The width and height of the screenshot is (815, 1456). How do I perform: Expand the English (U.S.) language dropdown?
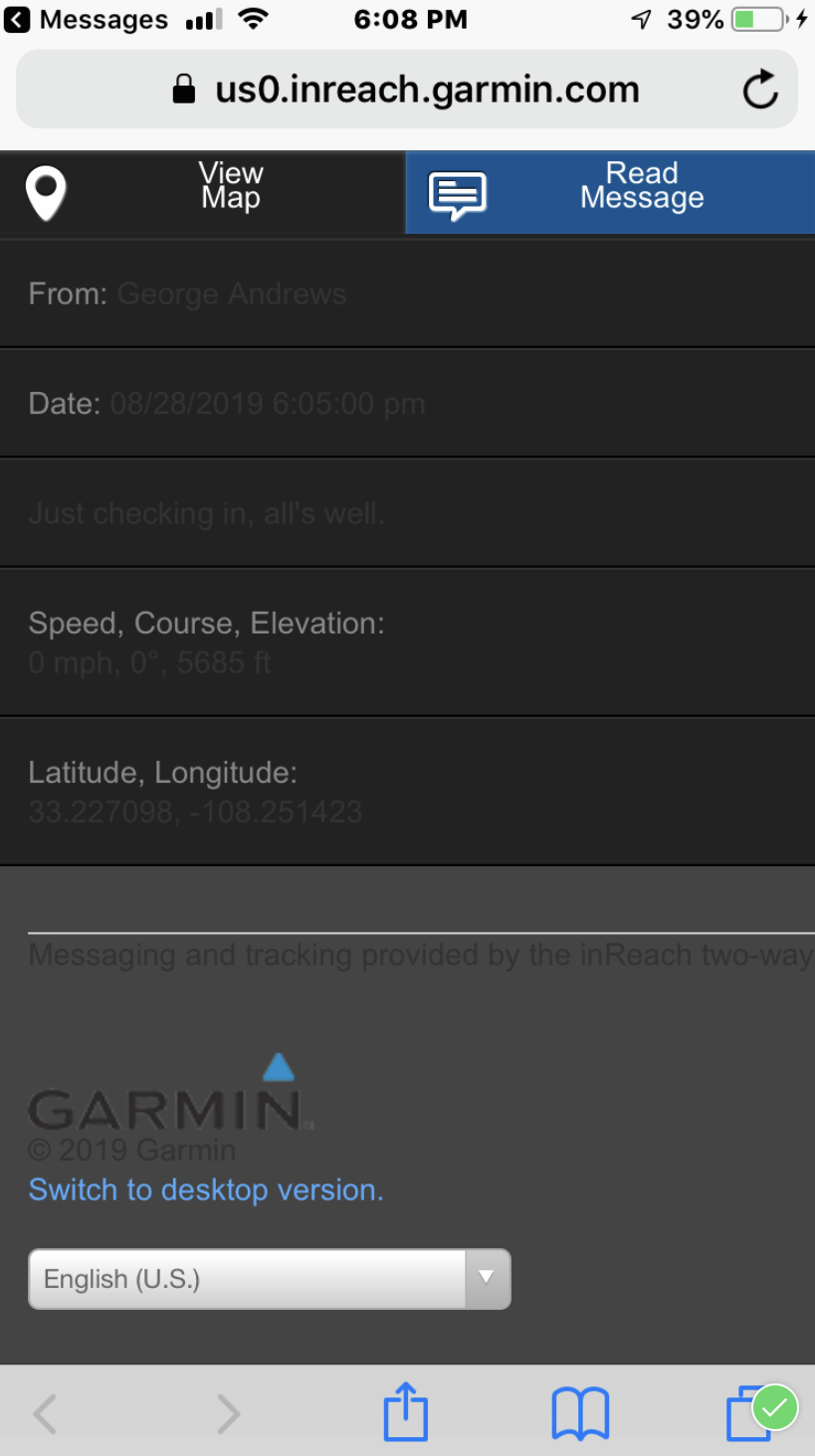pyautogui.click(x=269, y=1279)
